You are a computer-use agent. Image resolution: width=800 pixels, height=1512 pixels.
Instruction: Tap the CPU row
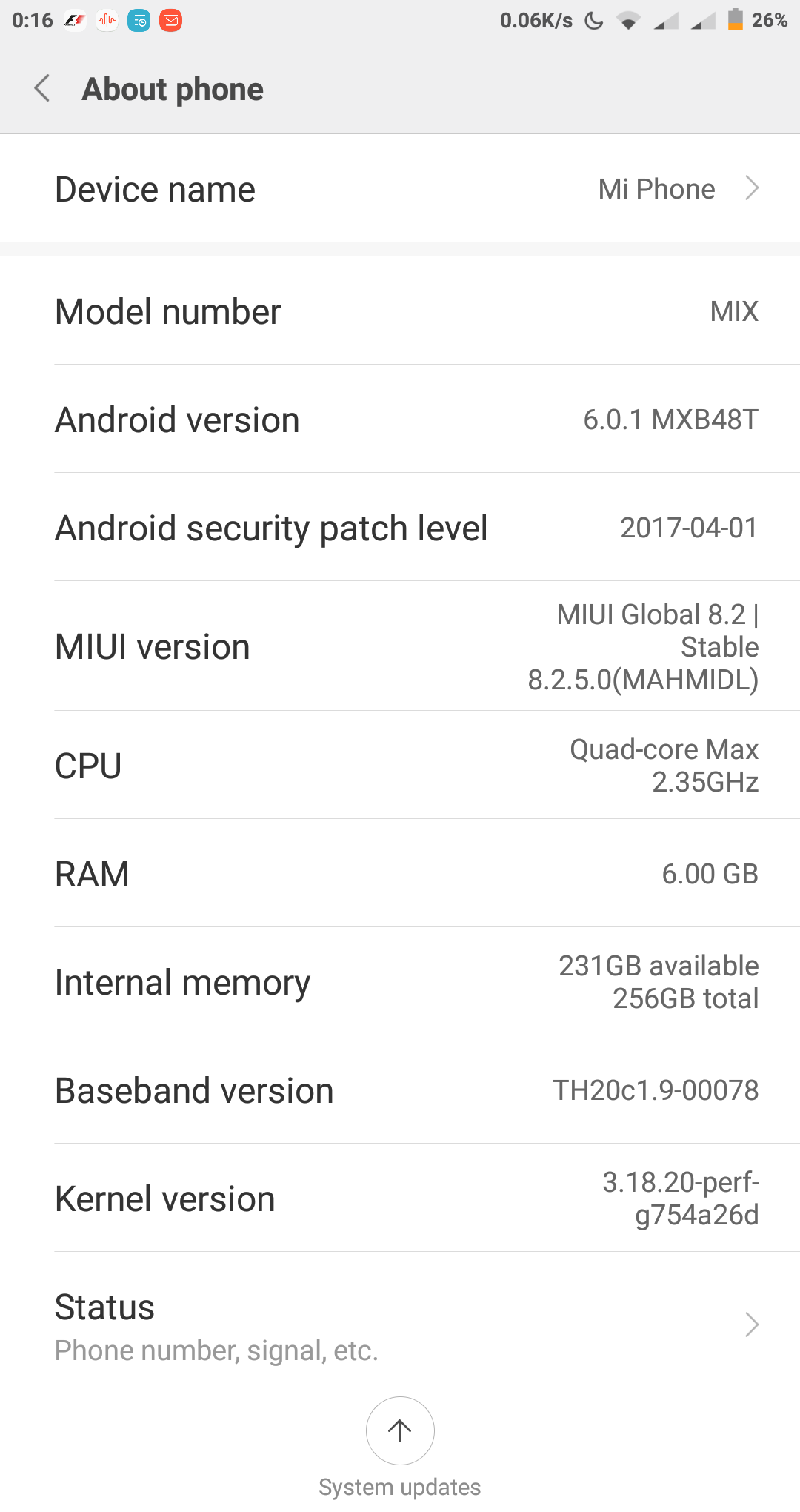[400, 766]
